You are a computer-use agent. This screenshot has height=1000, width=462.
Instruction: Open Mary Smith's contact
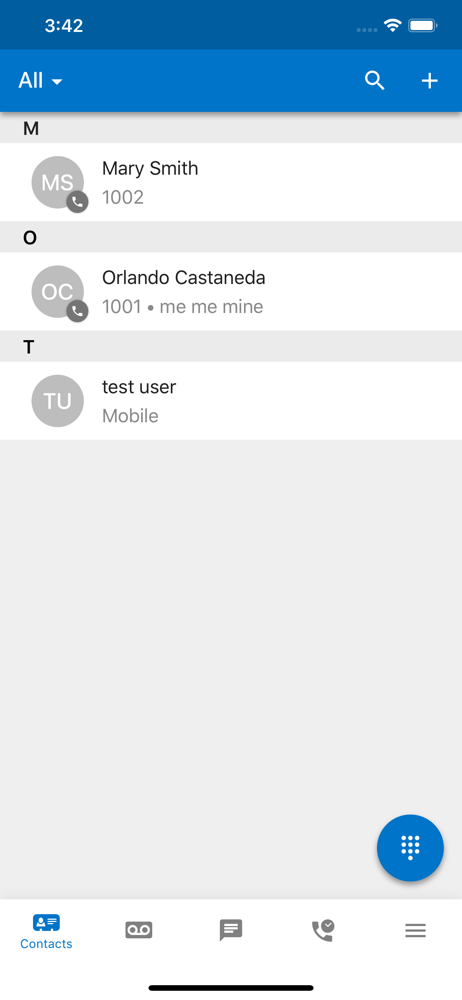pos(231,182)
